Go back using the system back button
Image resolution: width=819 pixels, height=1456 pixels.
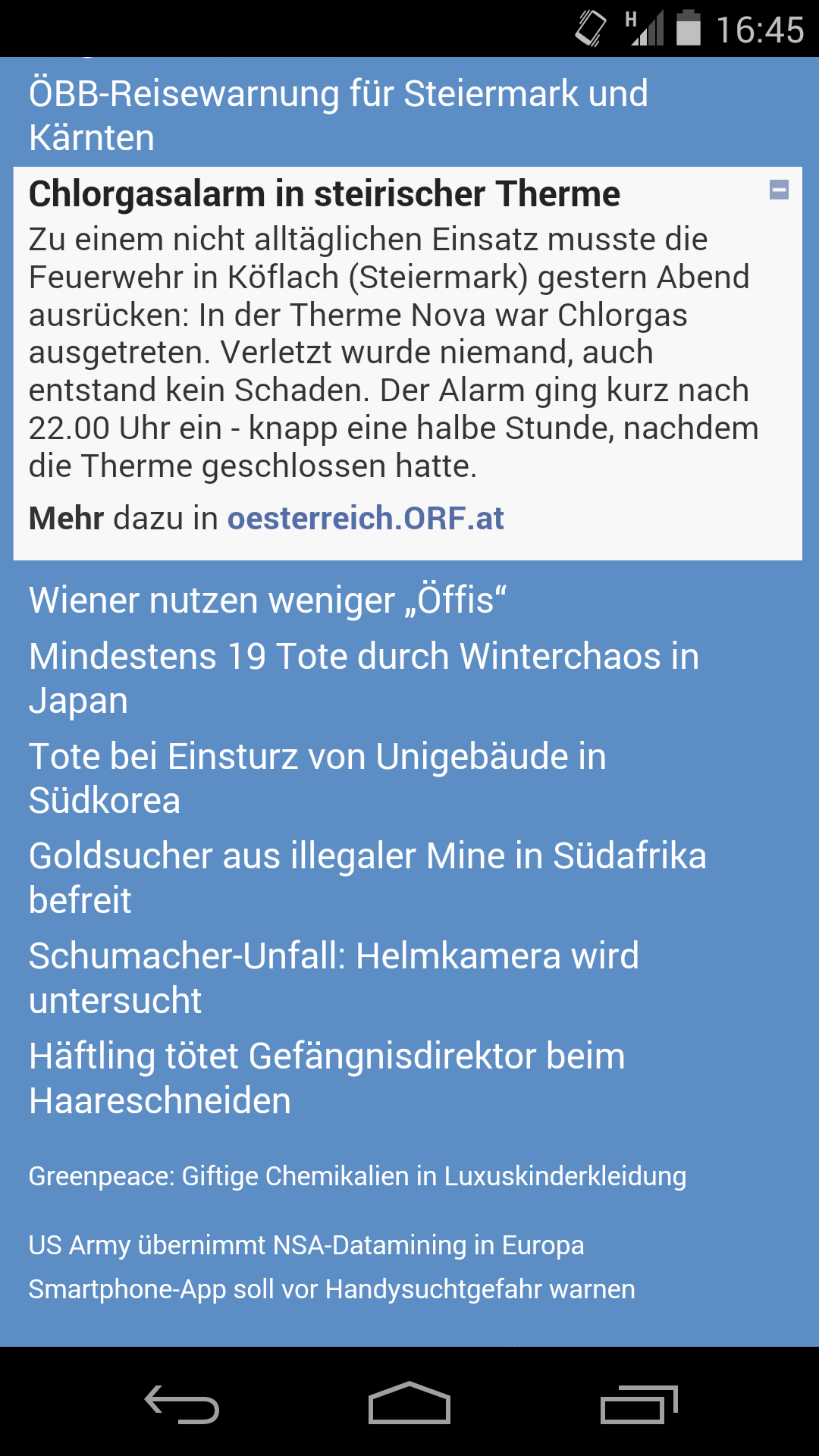coord(182,1404)
